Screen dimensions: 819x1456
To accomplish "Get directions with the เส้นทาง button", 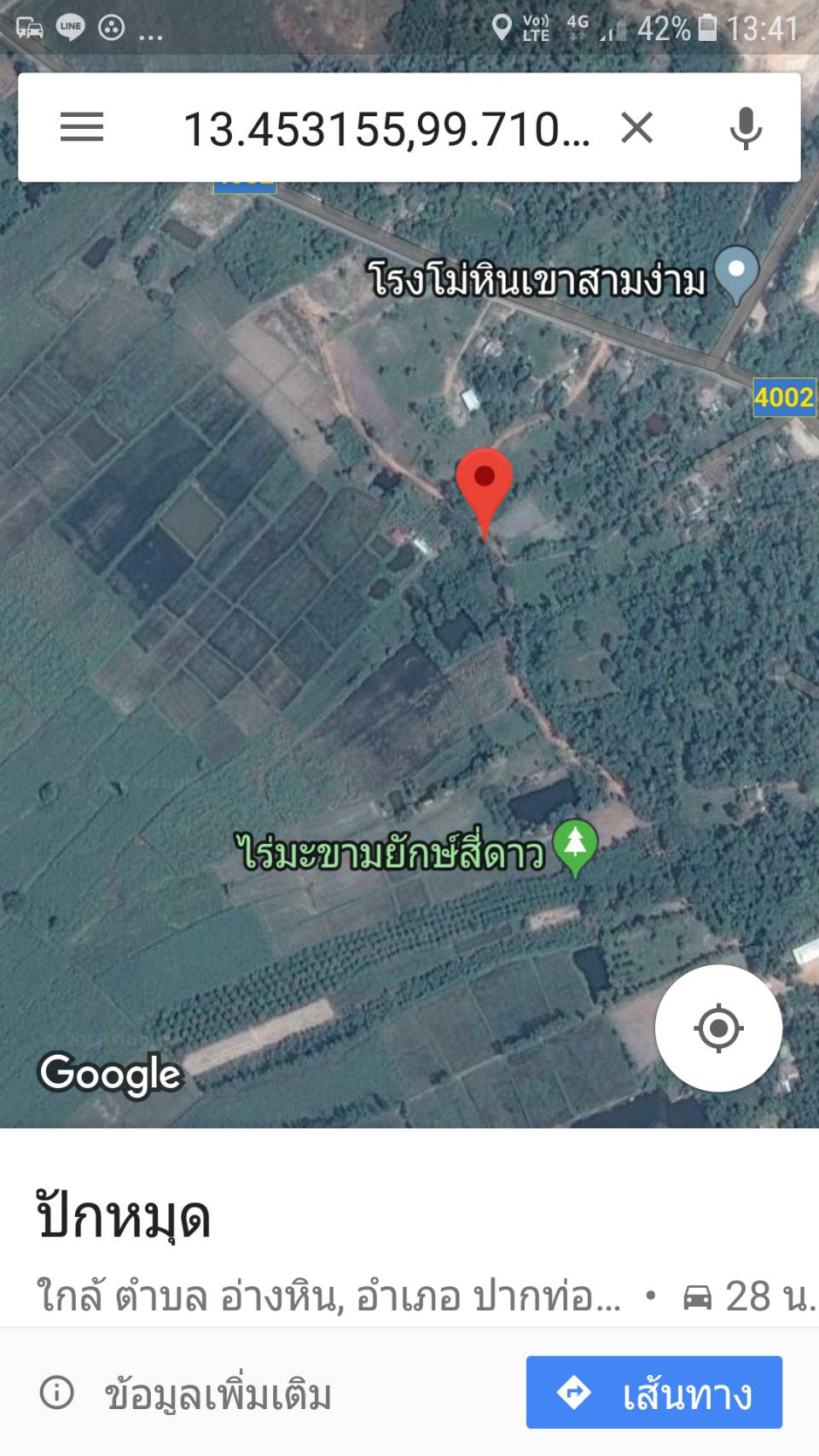I will pos(653,1392).
